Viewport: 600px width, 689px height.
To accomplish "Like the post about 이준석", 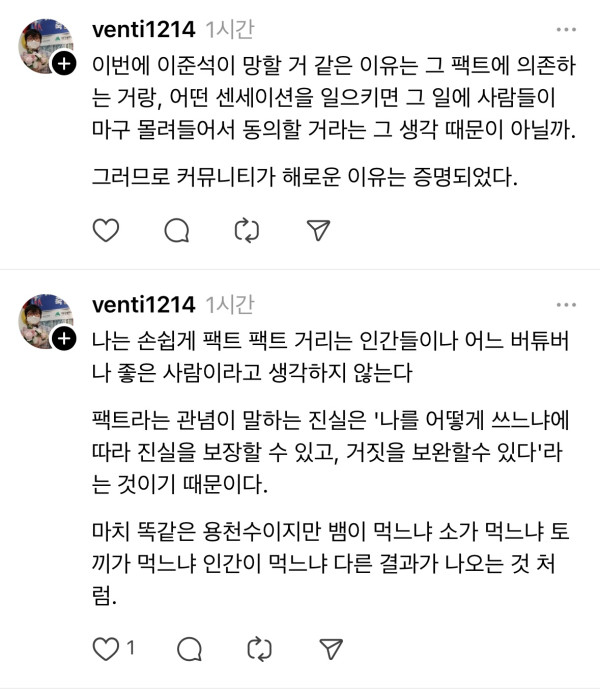I will pyautogui.click(x=106, y=231).
